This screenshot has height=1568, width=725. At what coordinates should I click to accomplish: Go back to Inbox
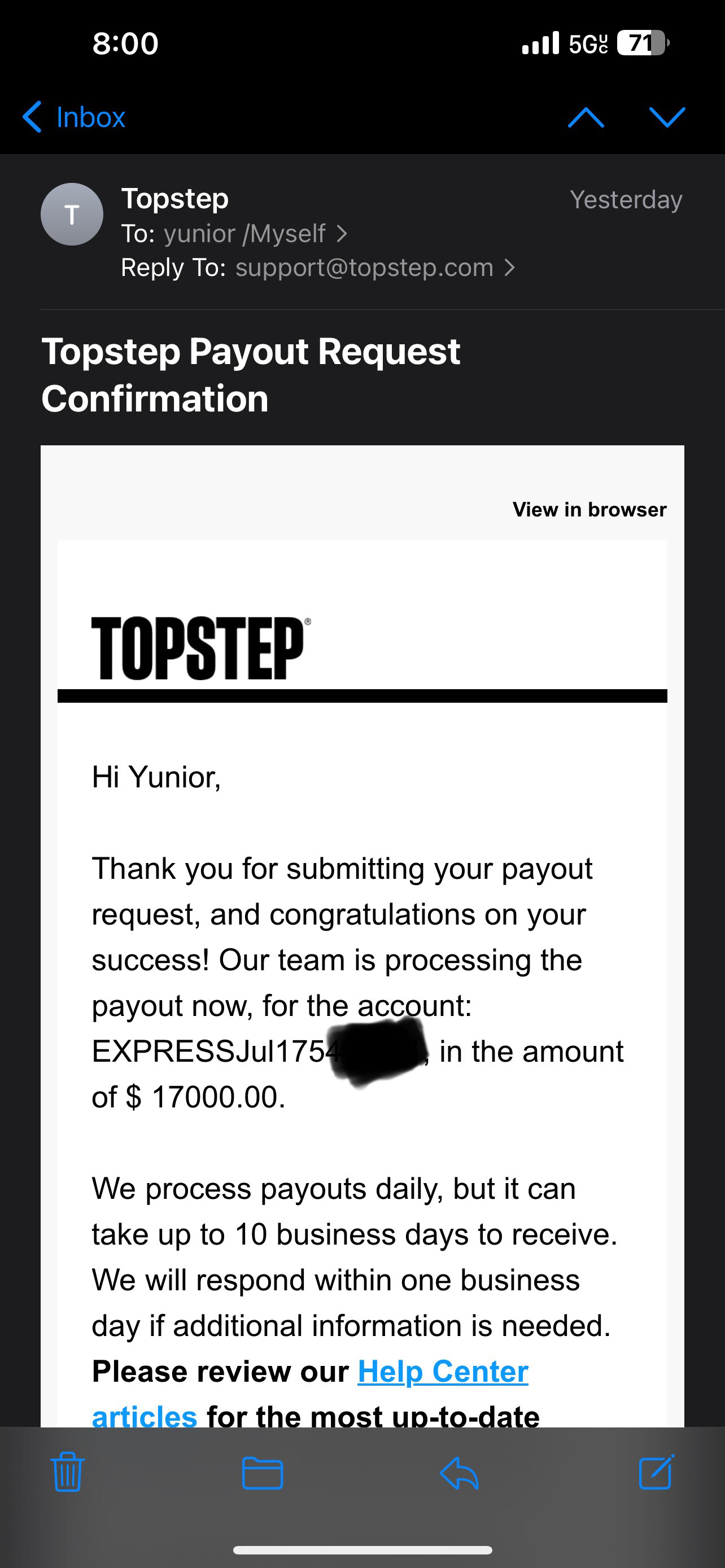coord(73,117)
